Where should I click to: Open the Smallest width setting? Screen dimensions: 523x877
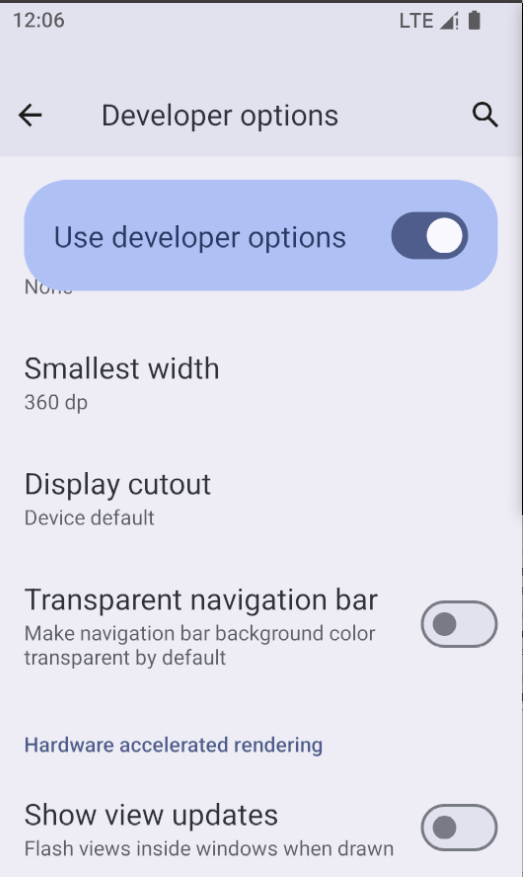coord(261,384)
